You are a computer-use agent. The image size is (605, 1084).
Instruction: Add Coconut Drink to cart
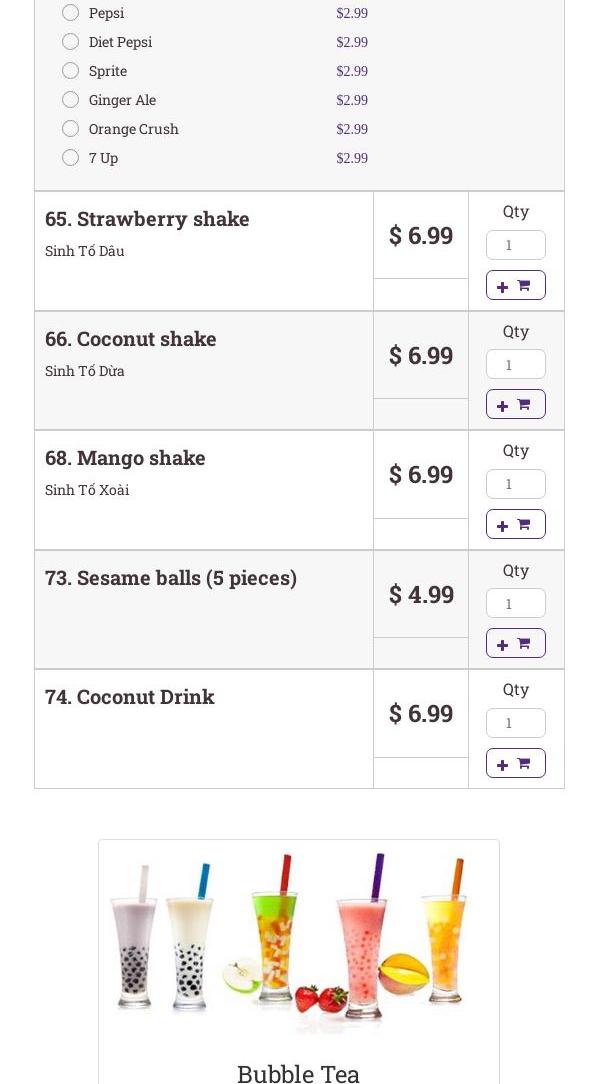click(515, 763)
